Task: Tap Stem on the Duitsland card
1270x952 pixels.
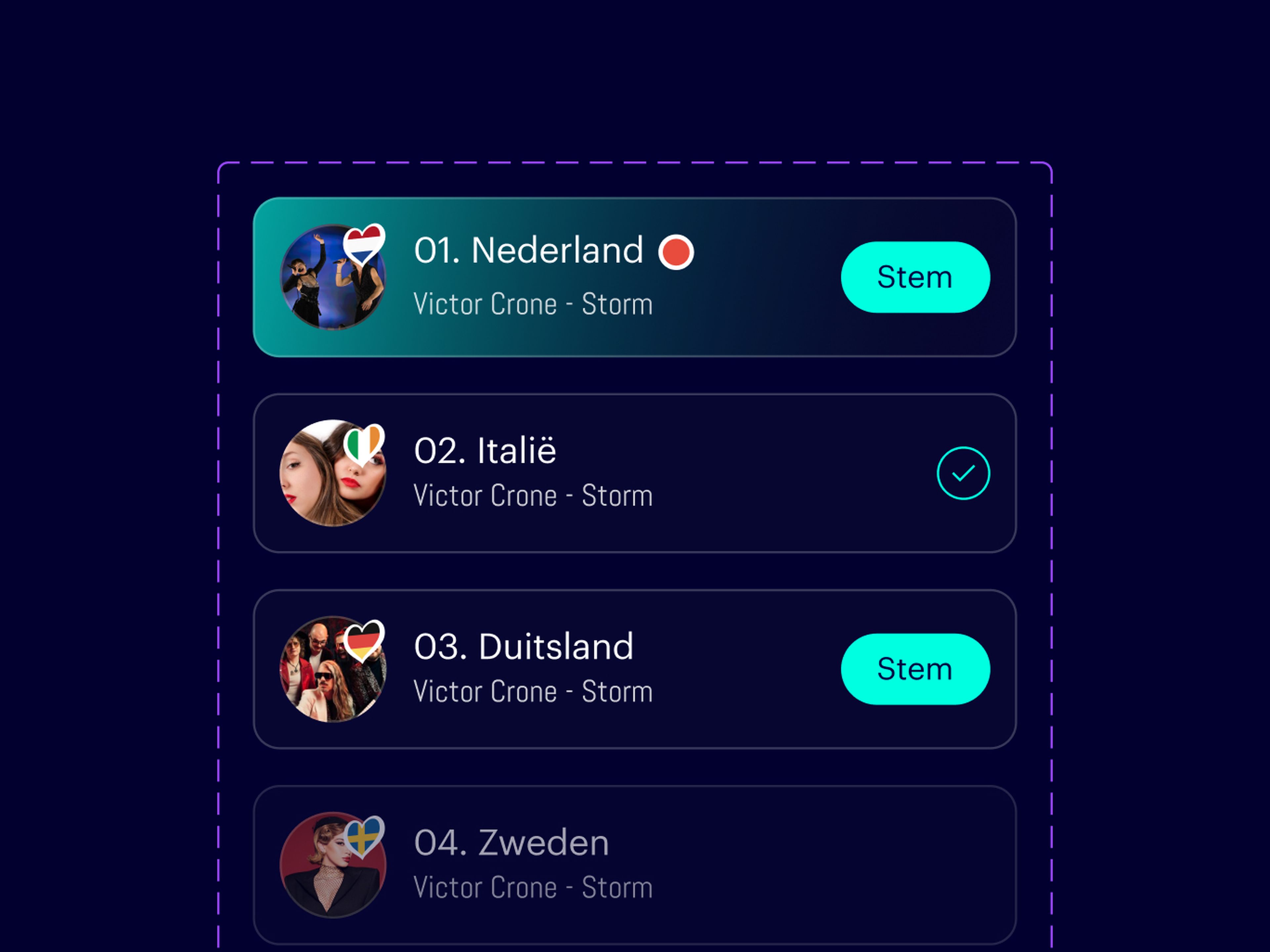Action: click(914, 669)
